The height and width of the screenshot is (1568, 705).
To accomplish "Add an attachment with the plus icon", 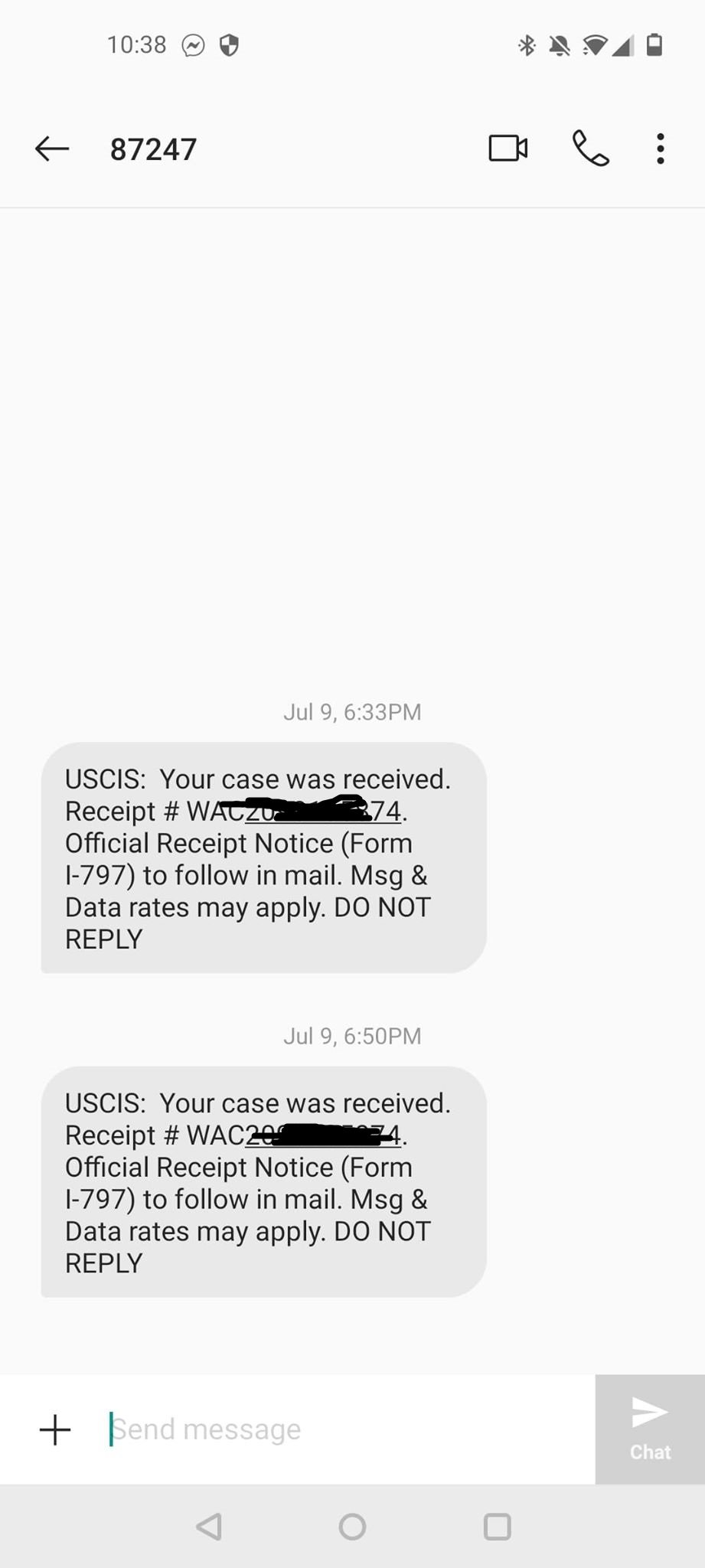I will [x=55, y=1429].
